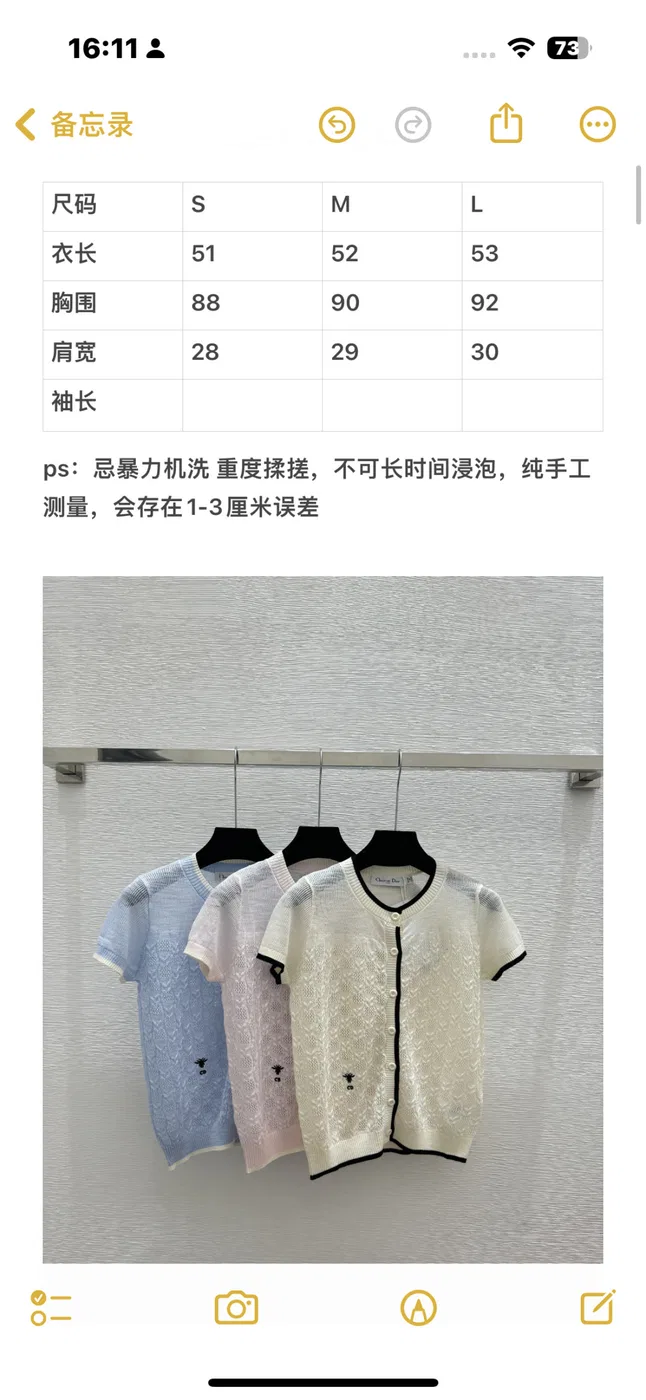This screenshot has height=1400, width=646.
Task: Add a checklist to the note
Action: point(51,1308)
